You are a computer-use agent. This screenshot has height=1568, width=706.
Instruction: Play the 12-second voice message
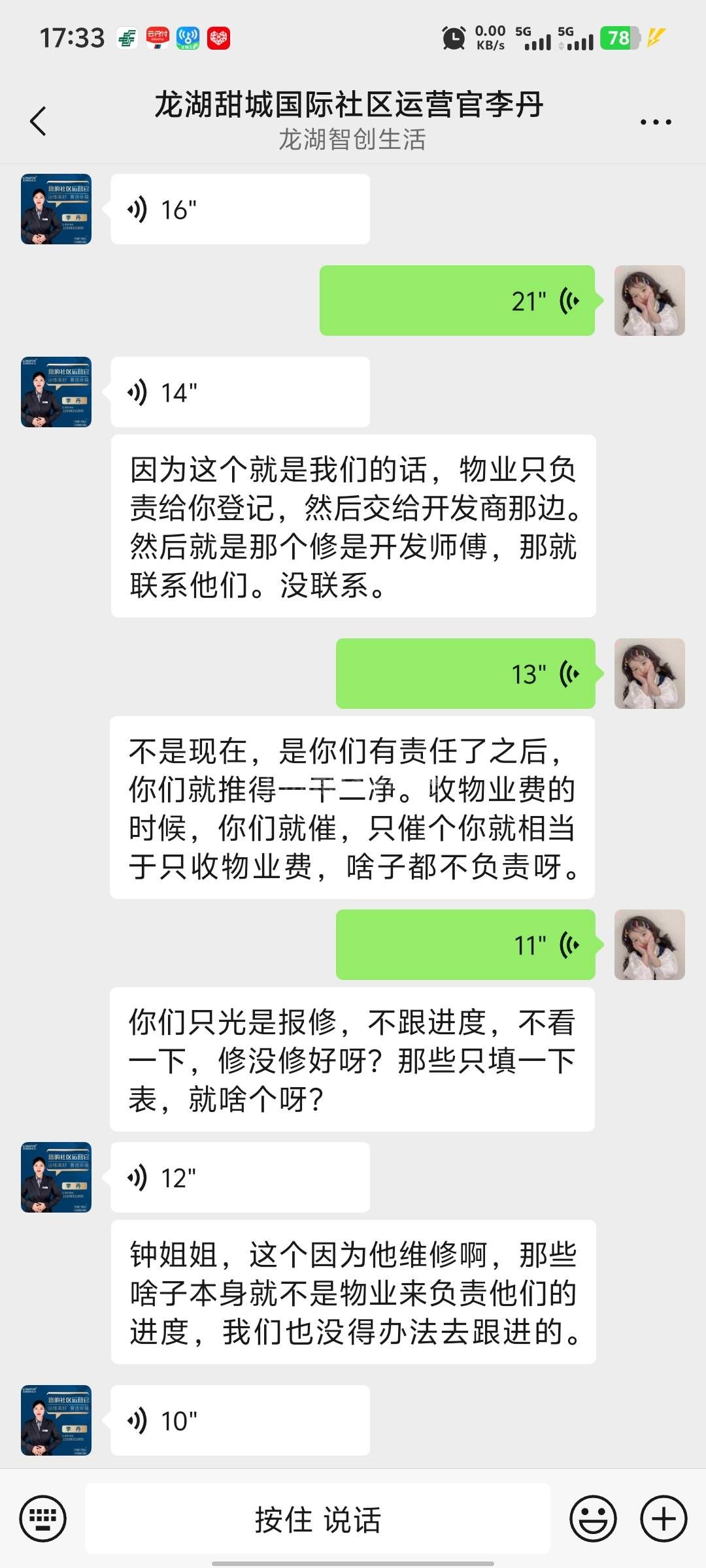tap(240, 1178)
